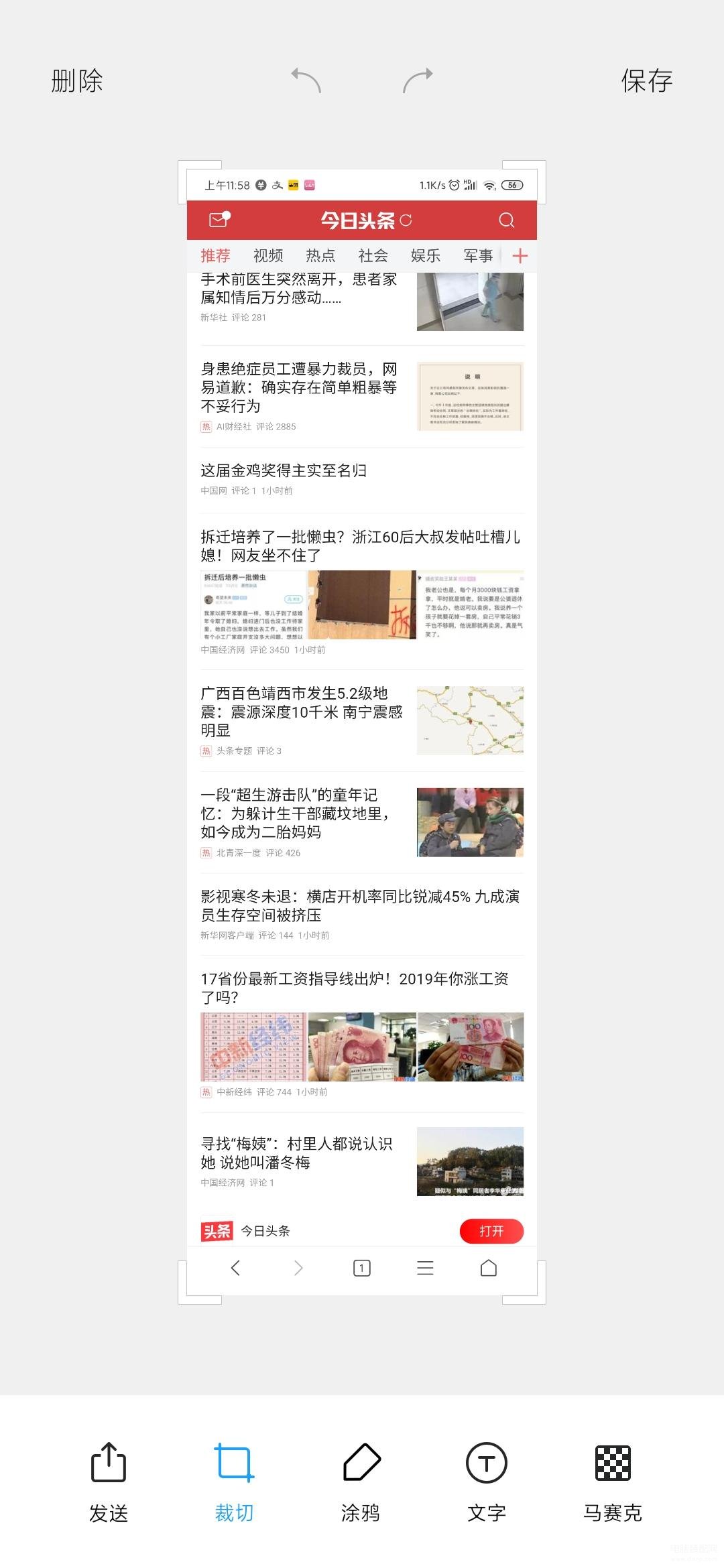Save the edited screenshot with 保存
This screenshot has height=1568, width=724.
[647, 81]
